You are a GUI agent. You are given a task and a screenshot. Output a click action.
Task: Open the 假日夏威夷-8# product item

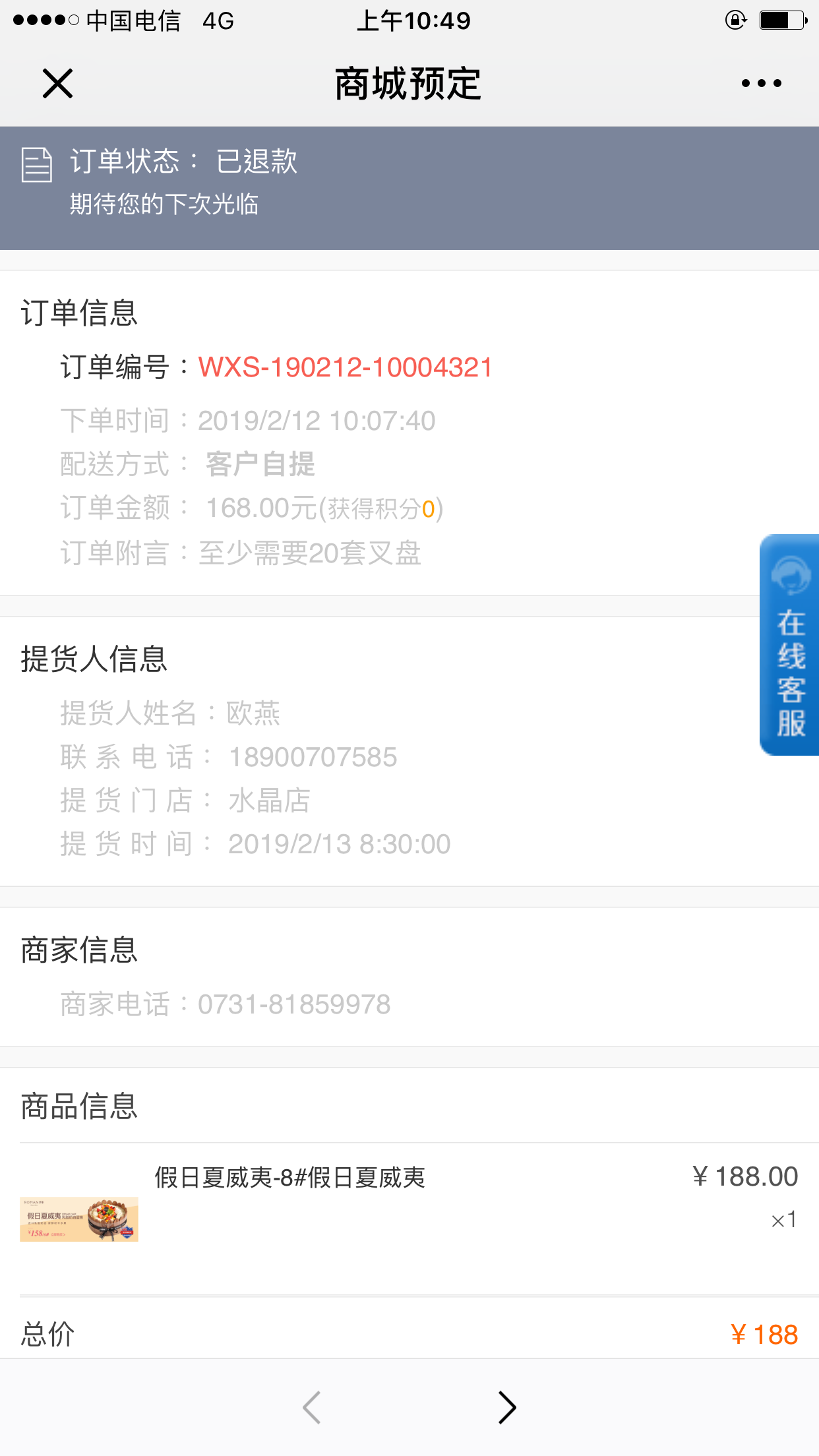(x=409, y=1219)
